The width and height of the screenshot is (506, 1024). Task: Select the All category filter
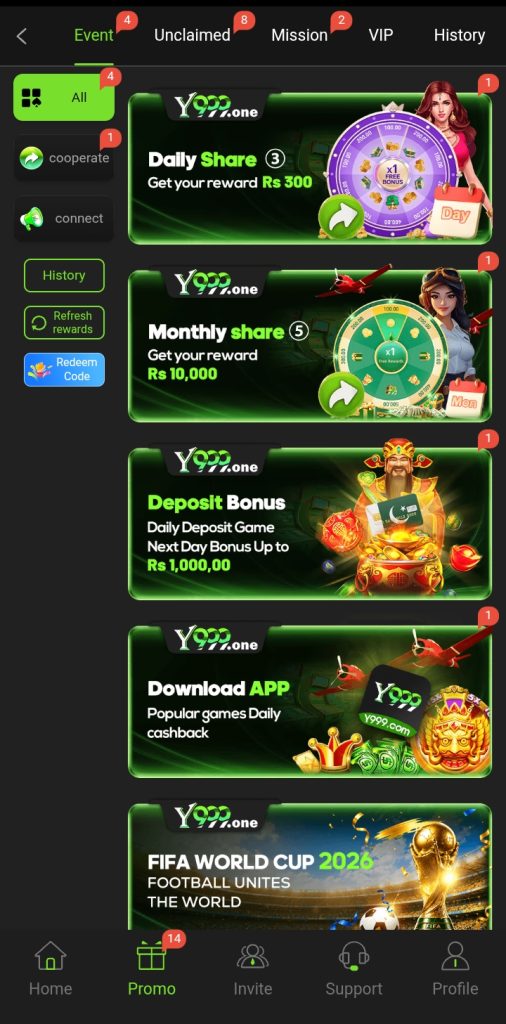pos(64,97)
